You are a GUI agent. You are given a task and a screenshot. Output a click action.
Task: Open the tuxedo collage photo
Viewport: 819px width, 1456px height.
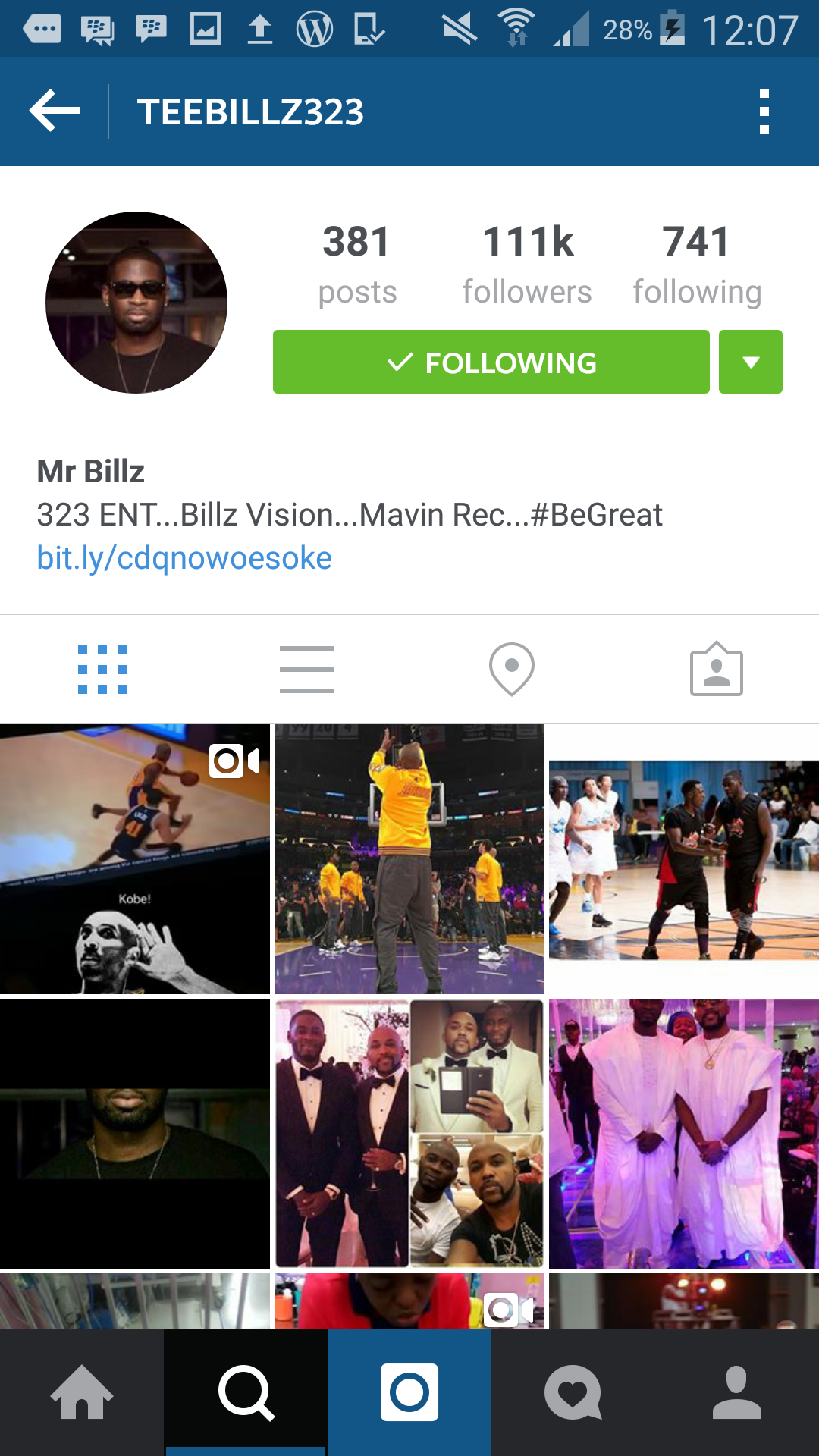click(409, 1134)
